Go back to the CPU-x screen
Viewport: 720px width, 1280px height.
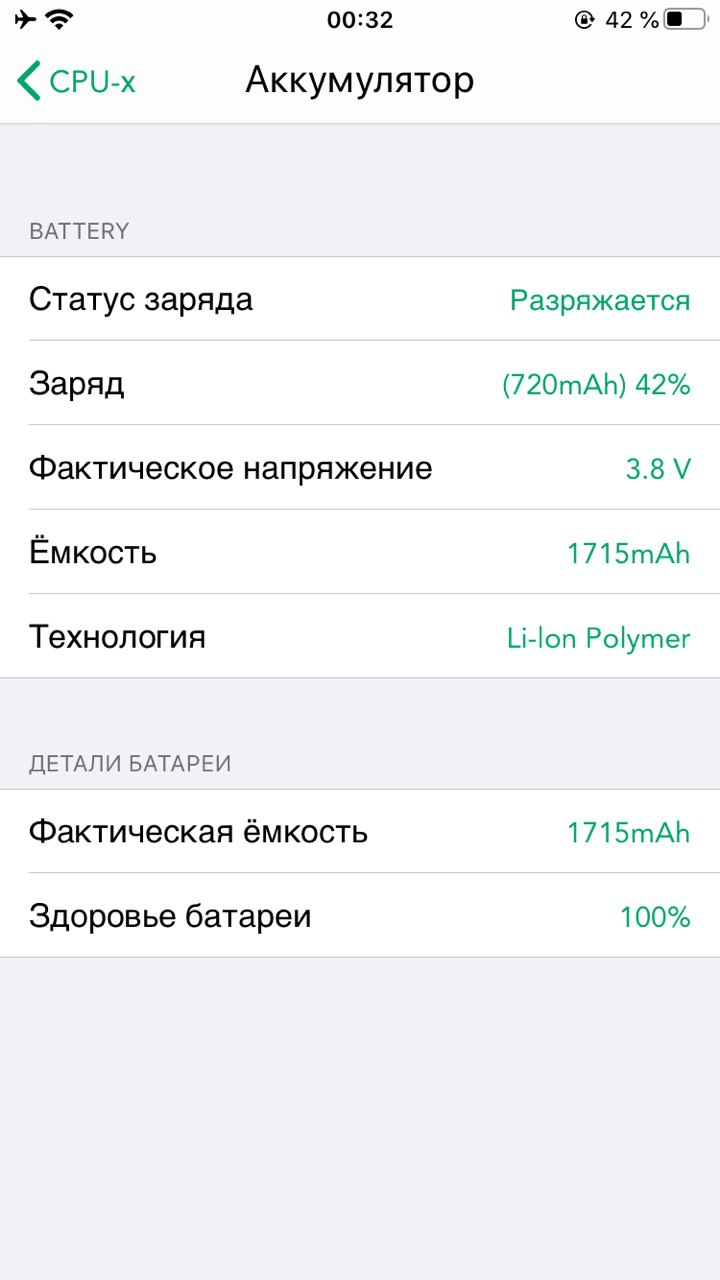76,81
